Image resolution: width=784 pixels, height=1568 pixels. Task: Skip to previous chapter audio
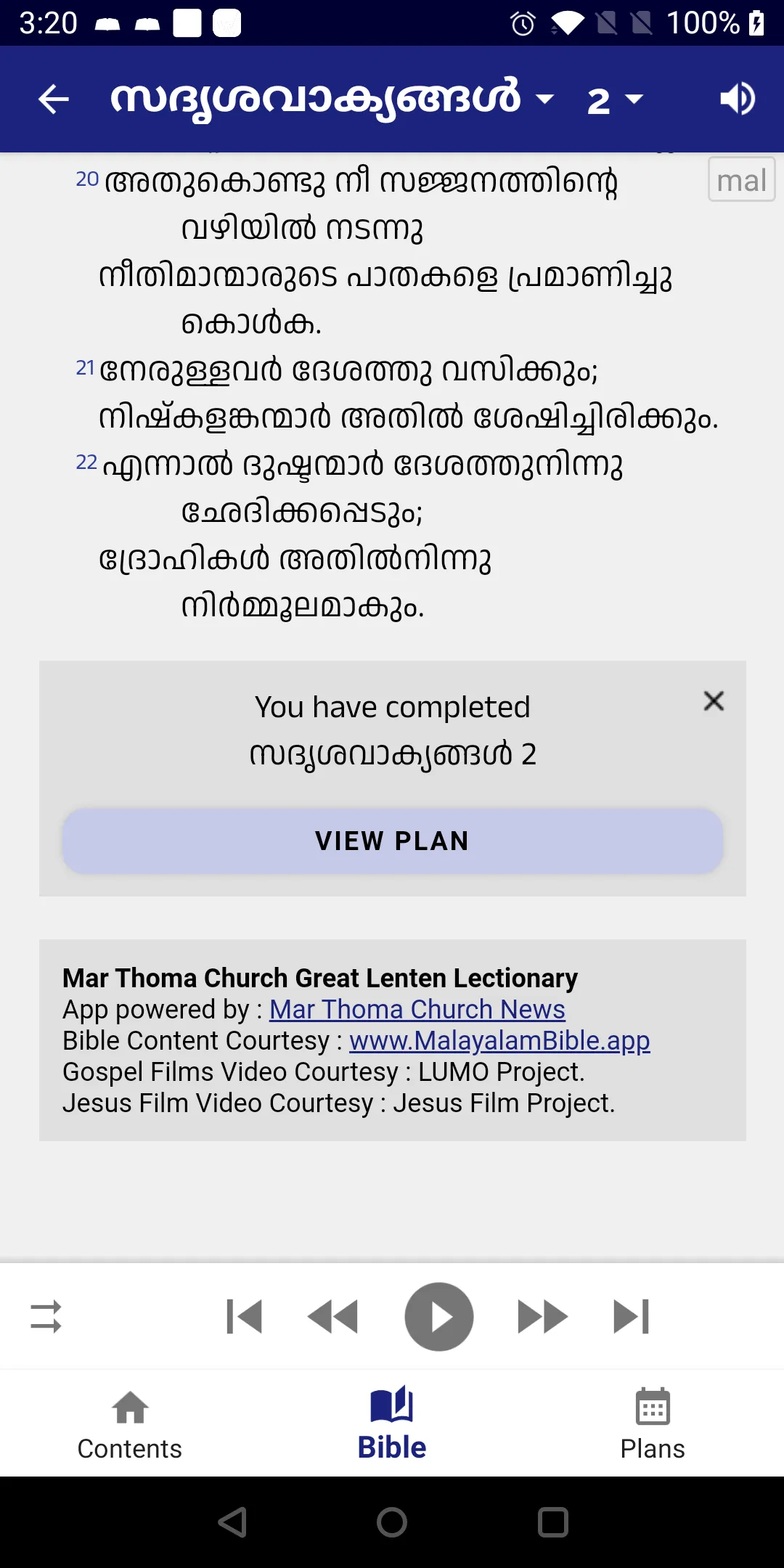tap(245, 1316)
